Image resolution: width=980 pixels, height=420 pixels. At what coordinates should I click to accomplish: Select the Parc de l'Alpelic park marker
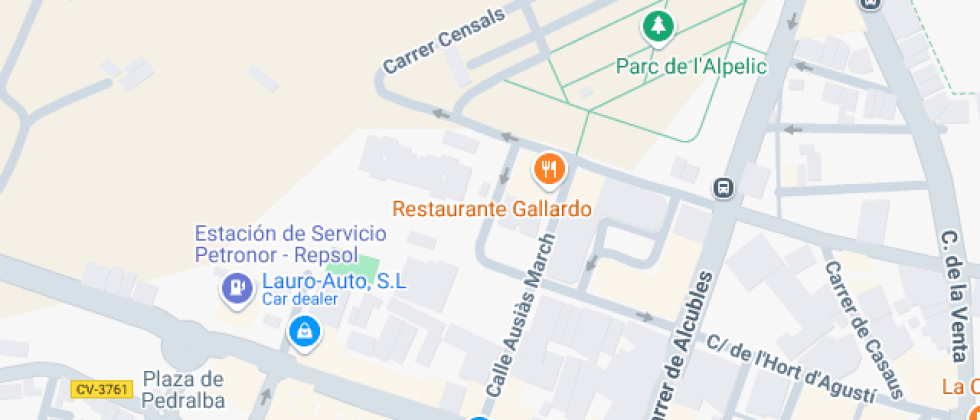click(x=658, y=28)
